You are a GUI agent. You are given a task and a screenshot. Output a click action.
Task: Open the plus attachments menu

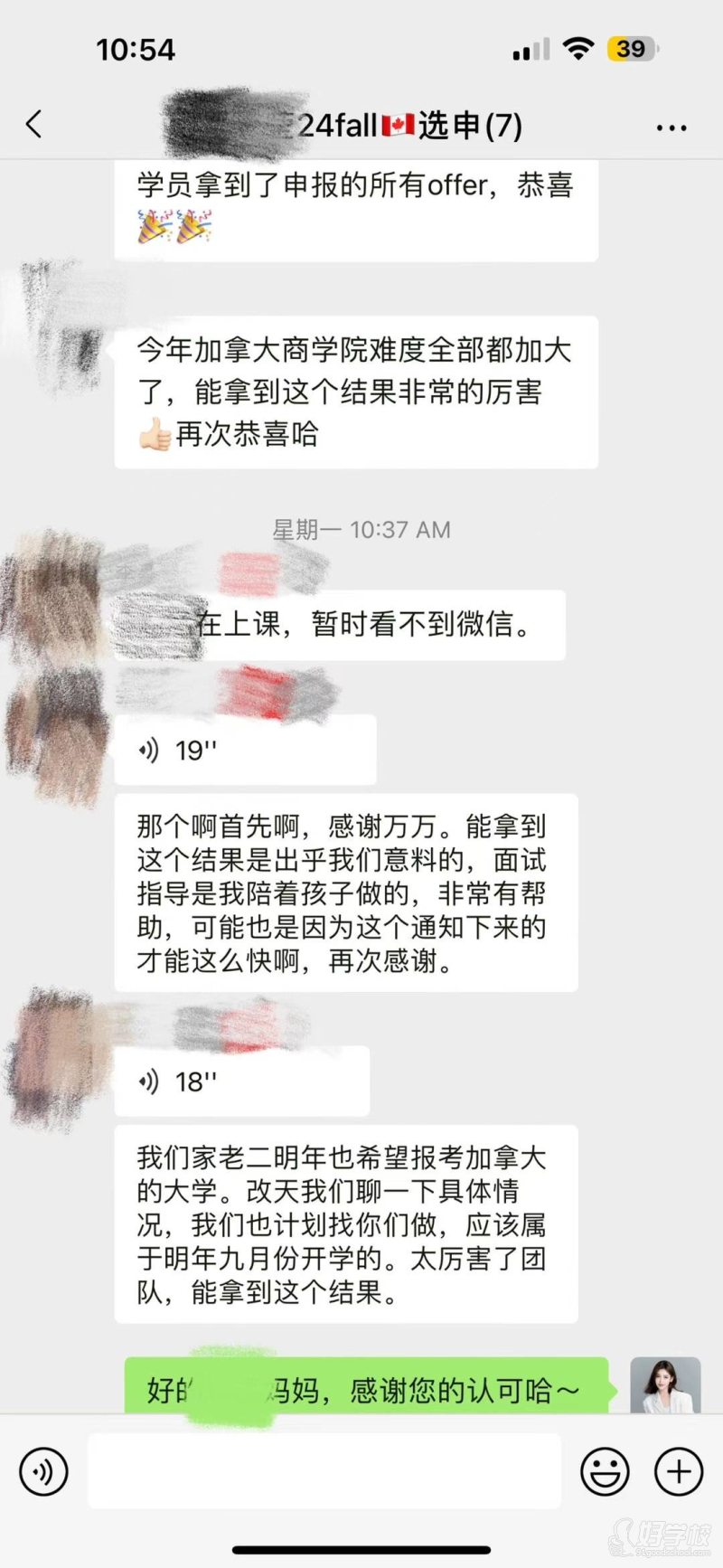point(678,1471)
